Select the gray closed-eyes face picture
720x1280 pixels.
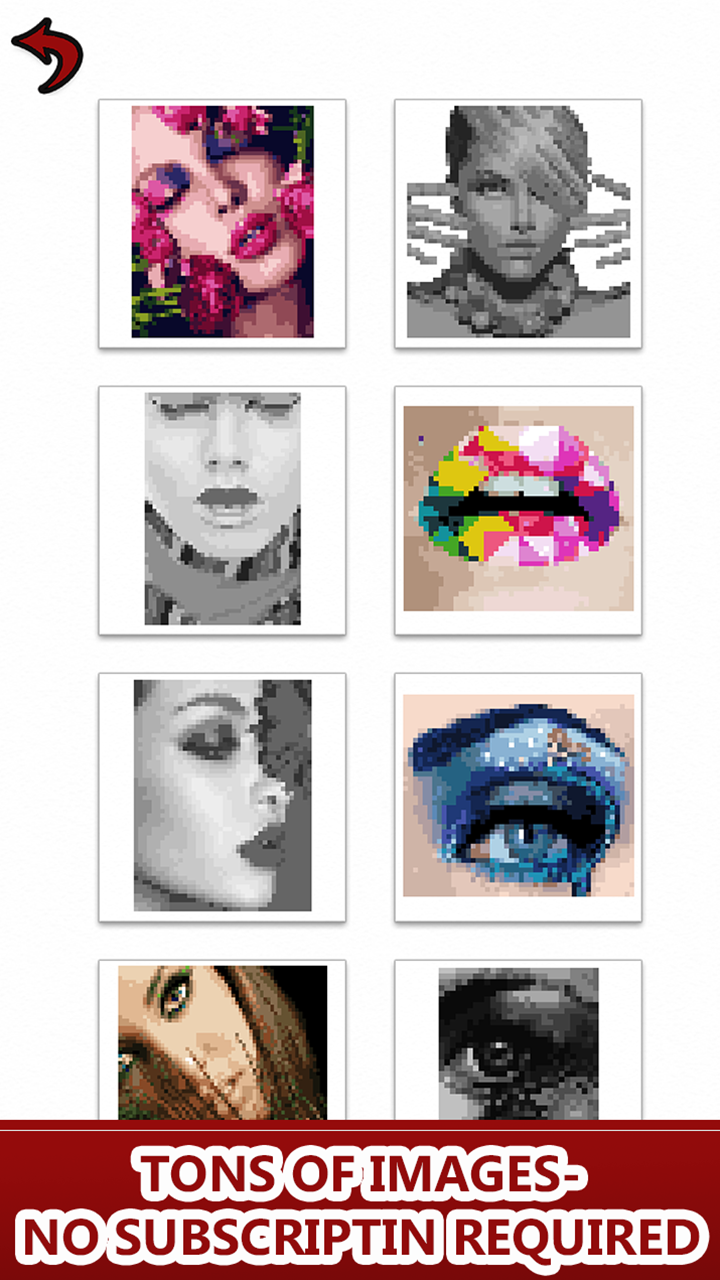tap(222, 510)
